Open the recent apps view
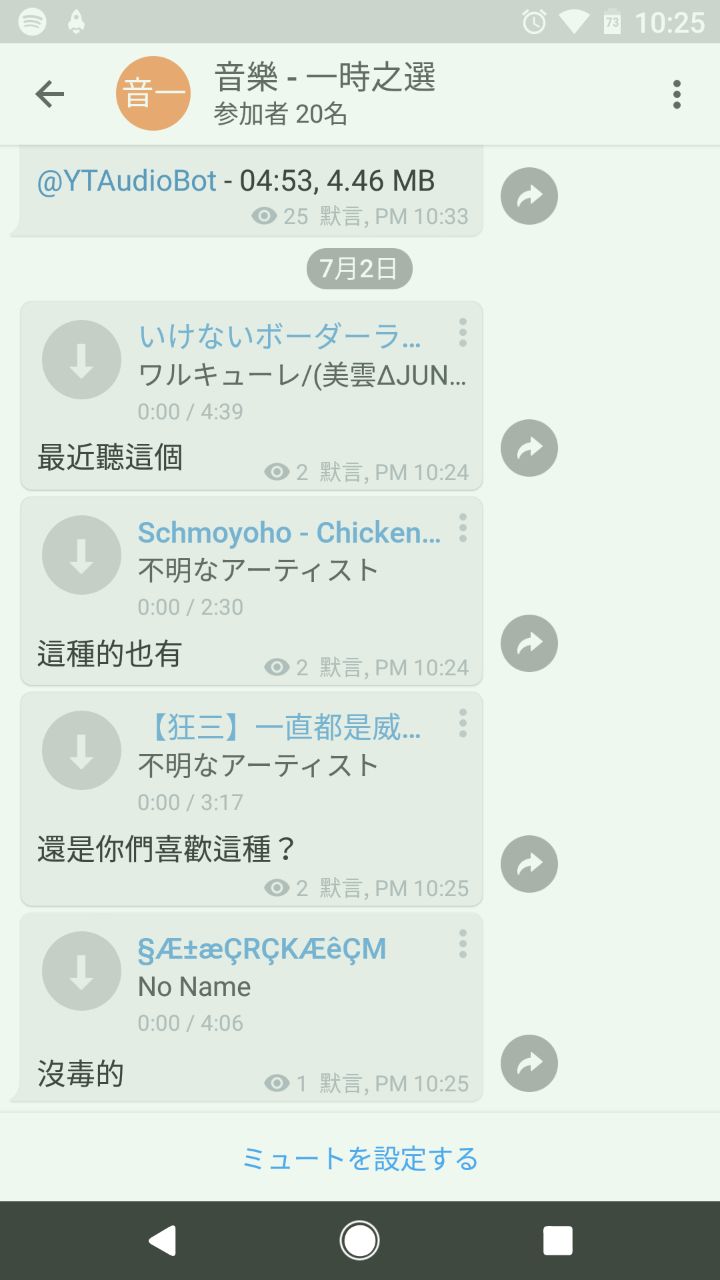720x1280 pixels. click(557, 1240)
